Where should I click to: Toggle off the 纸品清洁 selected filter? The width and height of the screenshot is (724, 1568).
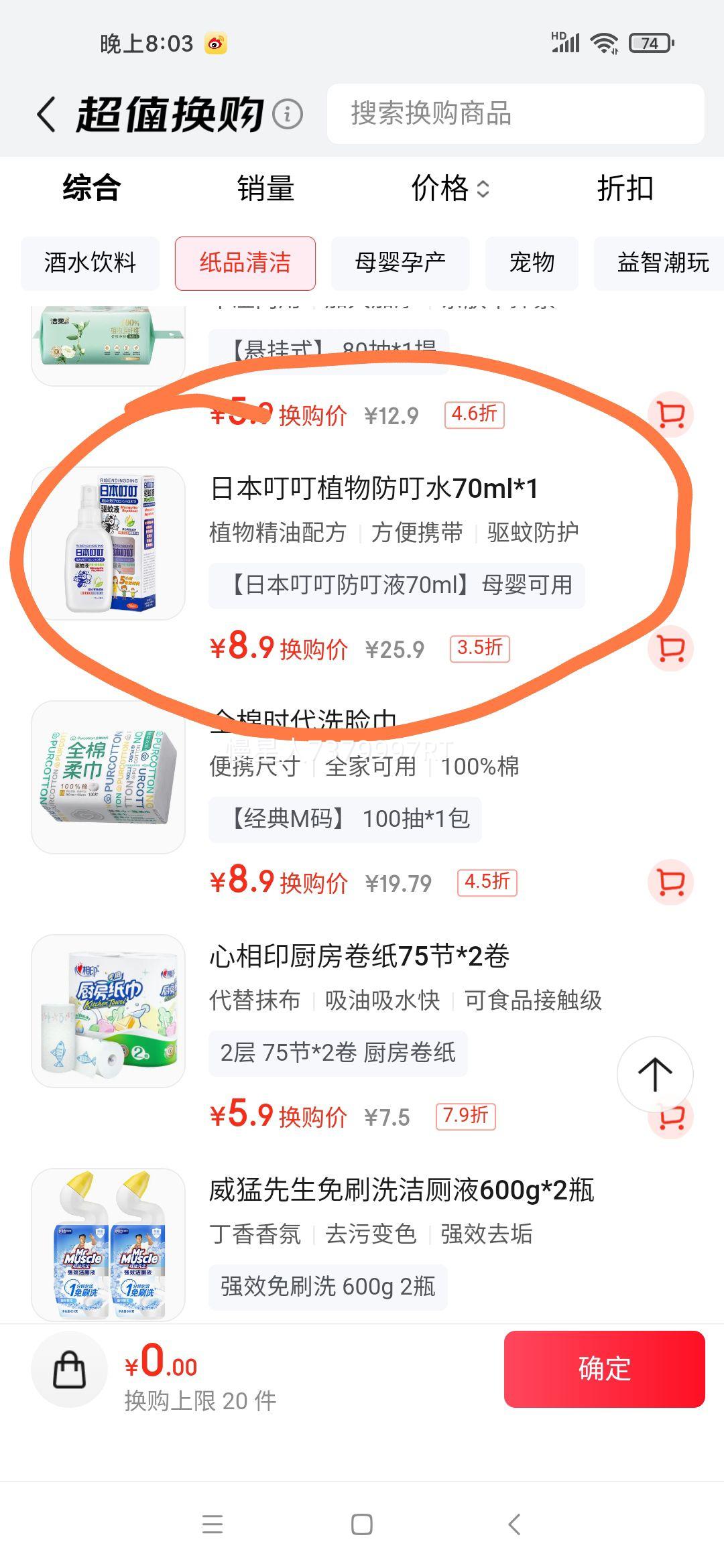click(244, 263)
